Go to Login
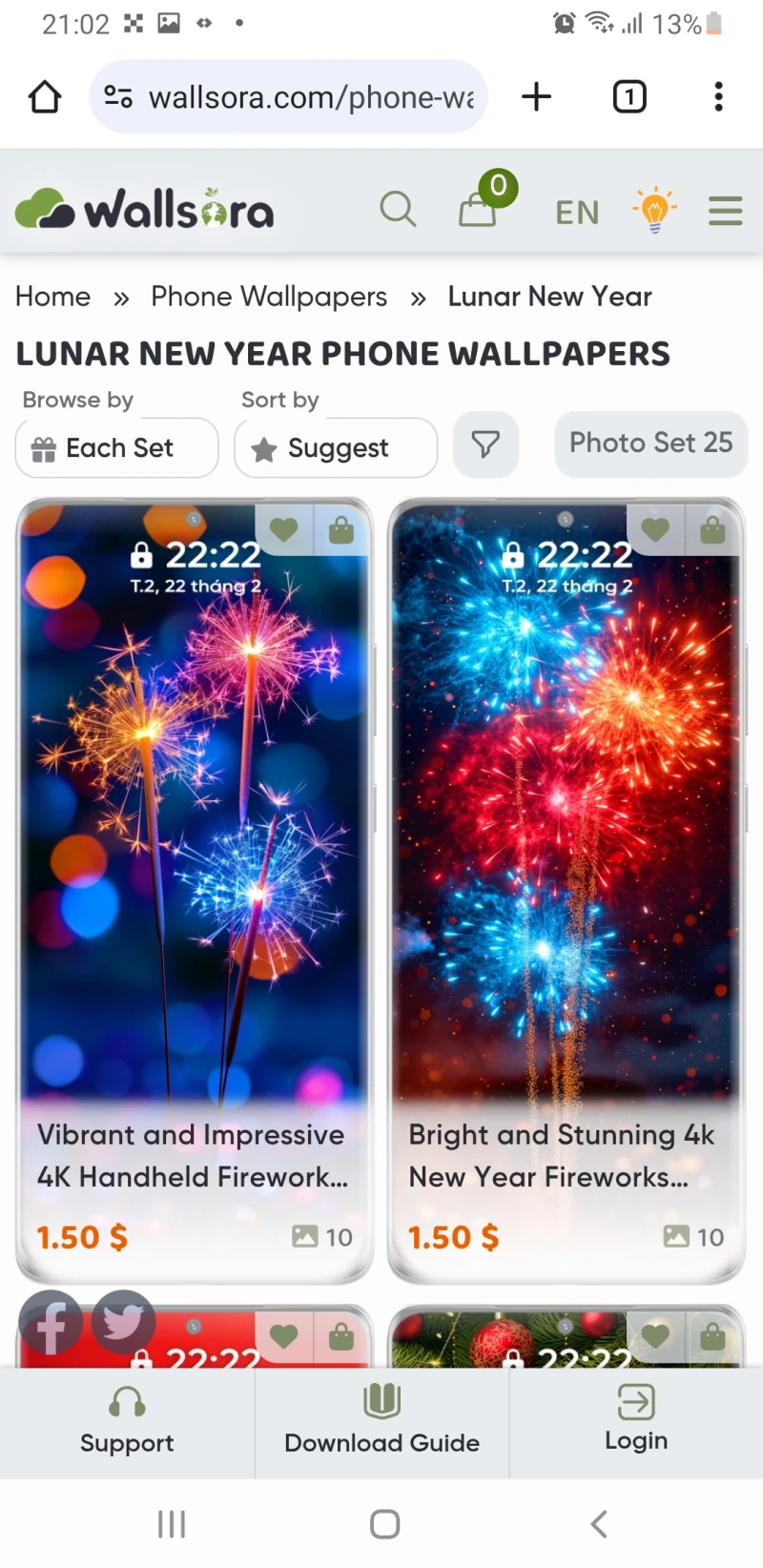Screen dimensions: 763x1568 (636, 1420)
